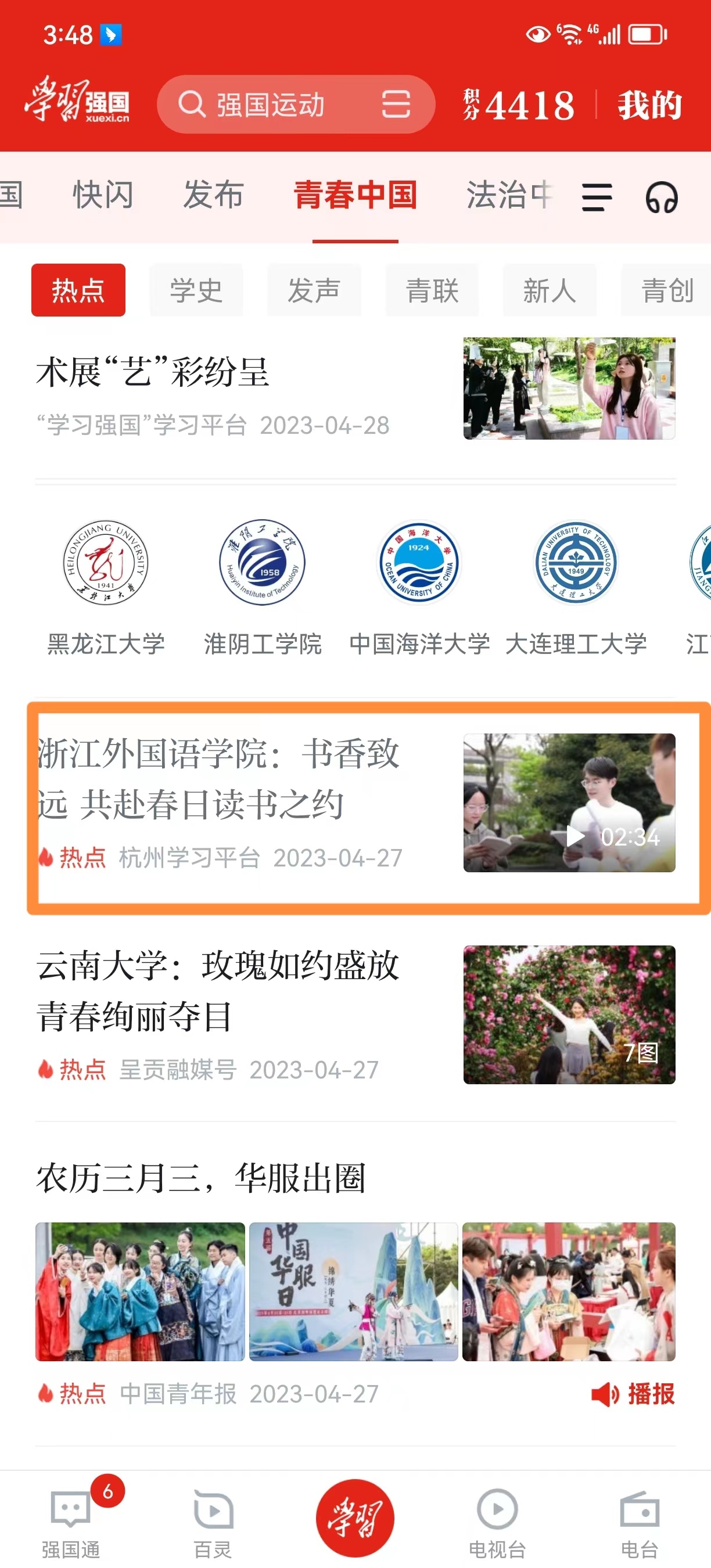
Task: Open 我的 profile page
Action: [649, 105]
